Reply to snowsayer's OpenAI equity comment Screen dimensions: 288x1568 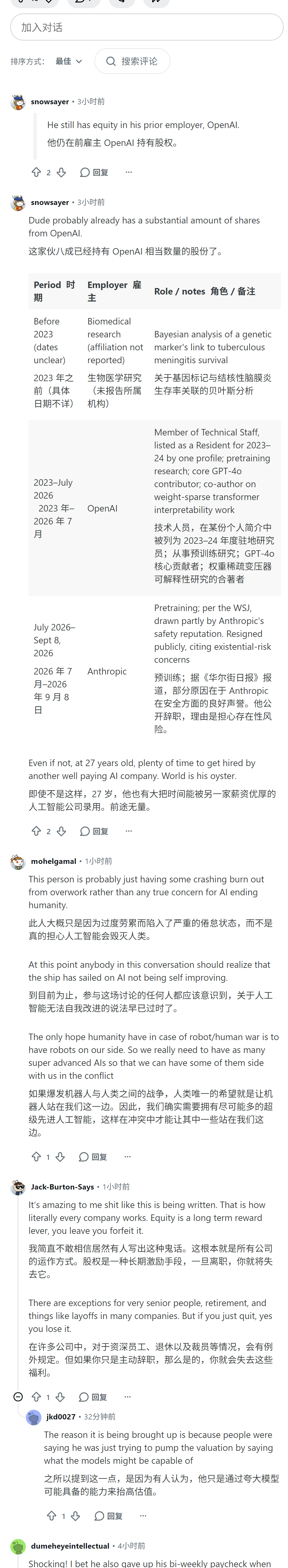click(94, 172)
